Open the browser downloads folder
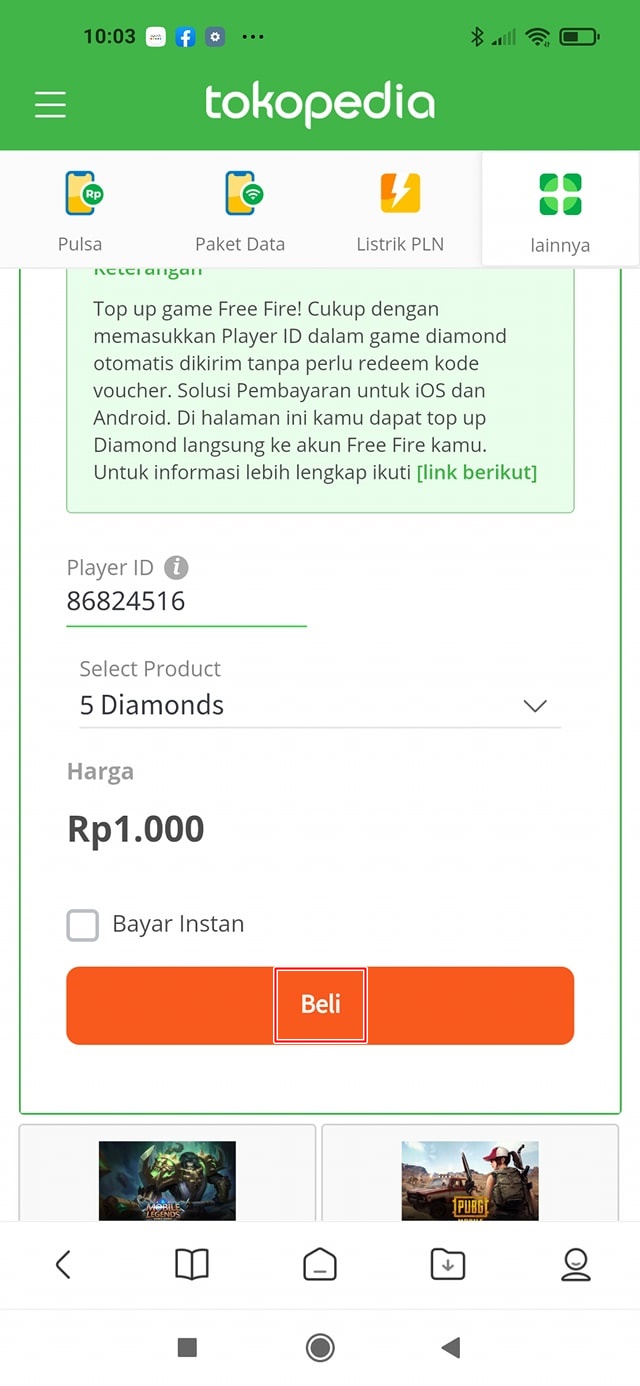 point(448,1265)
